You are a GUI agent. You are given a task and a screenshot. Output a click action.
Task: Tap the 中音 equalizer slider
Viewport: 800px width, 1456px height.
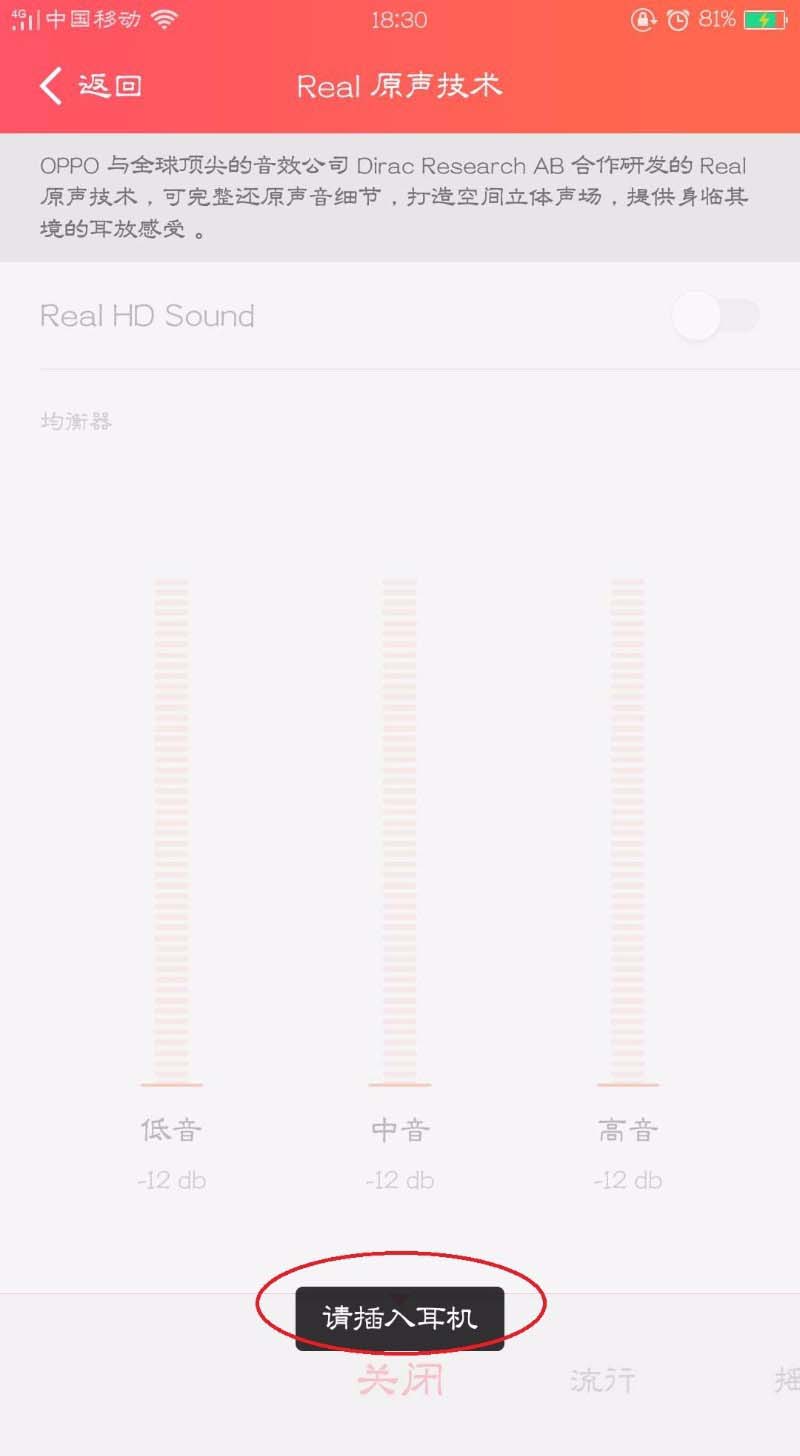pos(400,830)
